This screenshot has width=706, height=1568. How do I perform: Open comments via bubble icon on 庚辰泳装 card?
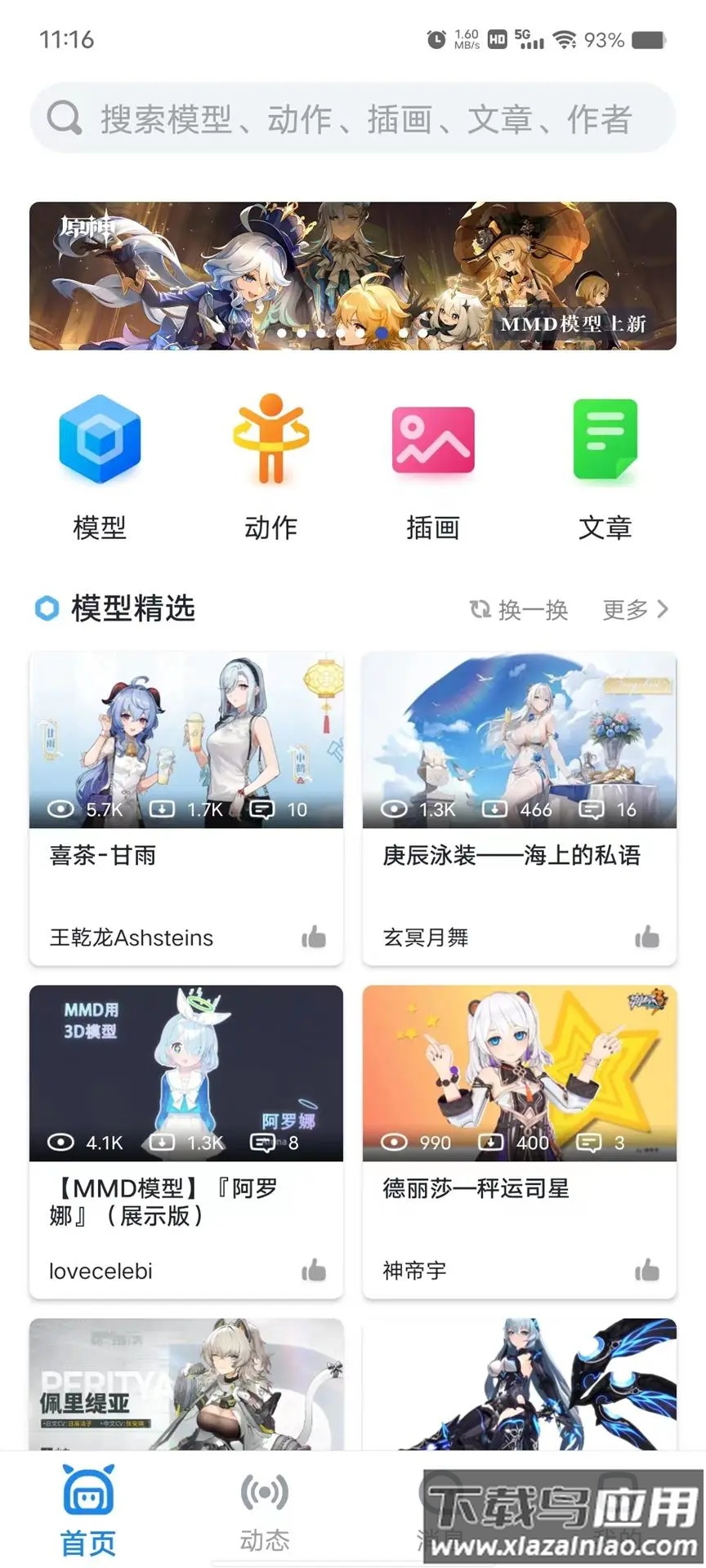click(592, 809)
